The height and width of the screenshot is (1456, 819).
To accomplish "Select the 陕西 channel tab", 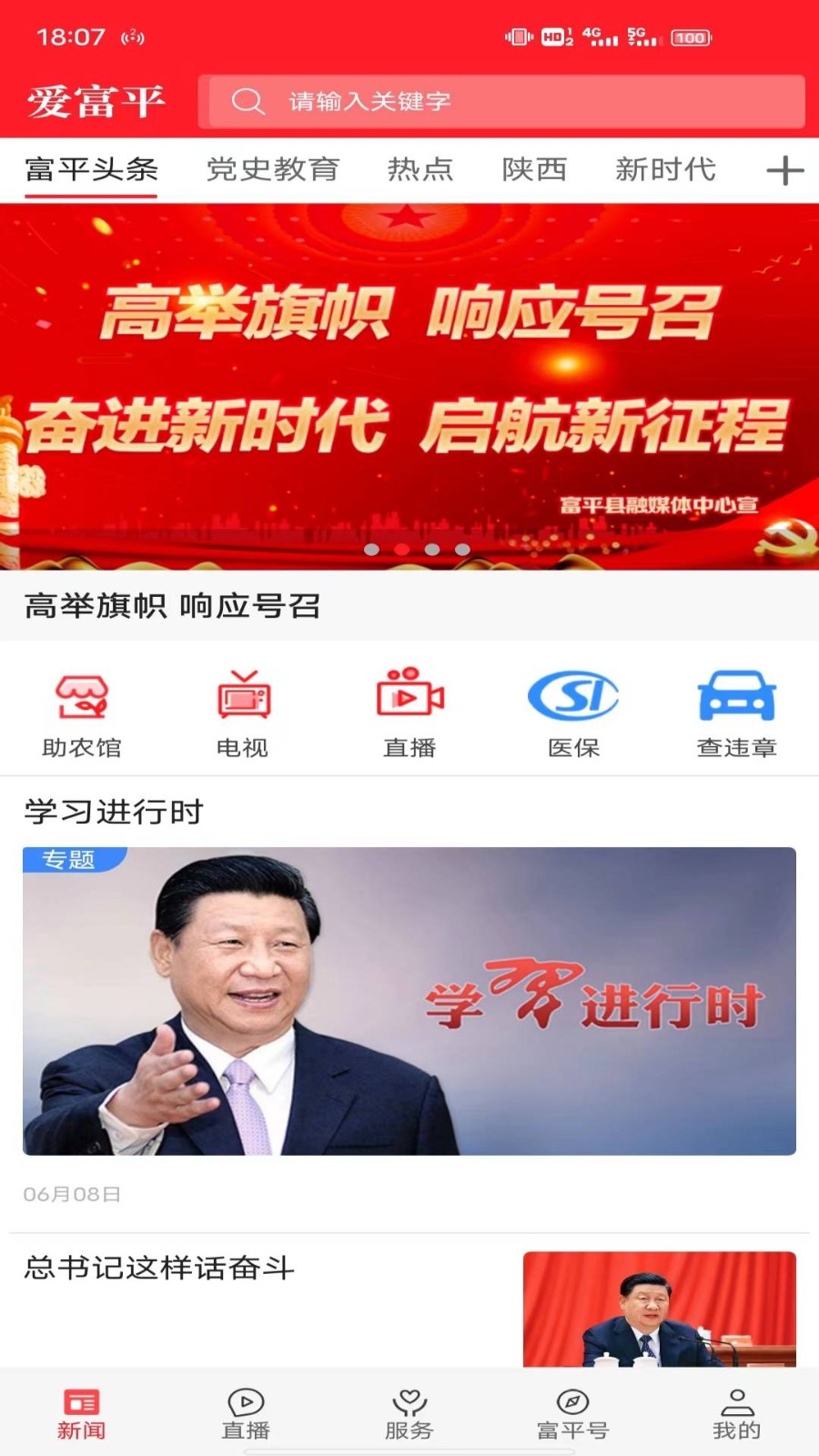I will click(535, 169).
